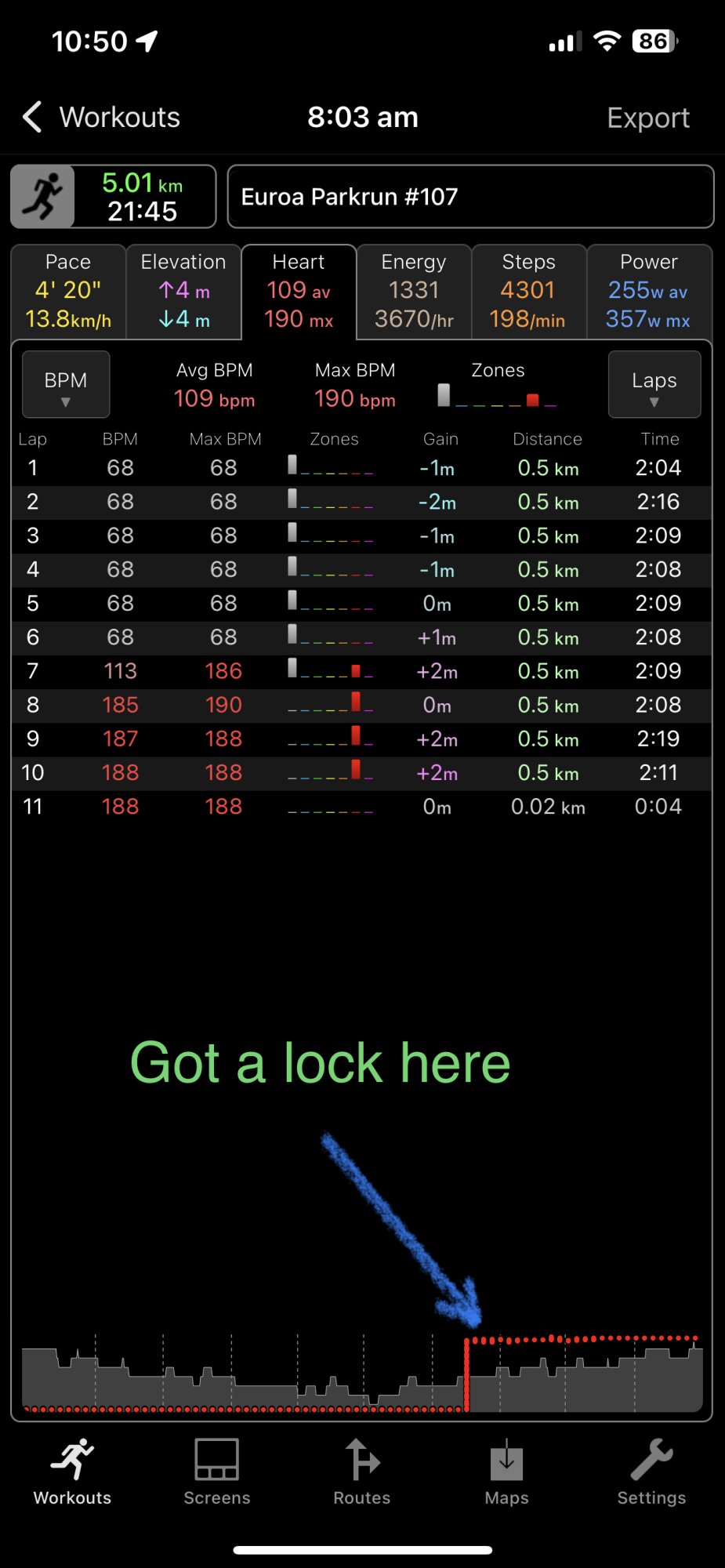Switch to the Elevation metric tab
The image size is (725, 1568).
click(183, 291)
